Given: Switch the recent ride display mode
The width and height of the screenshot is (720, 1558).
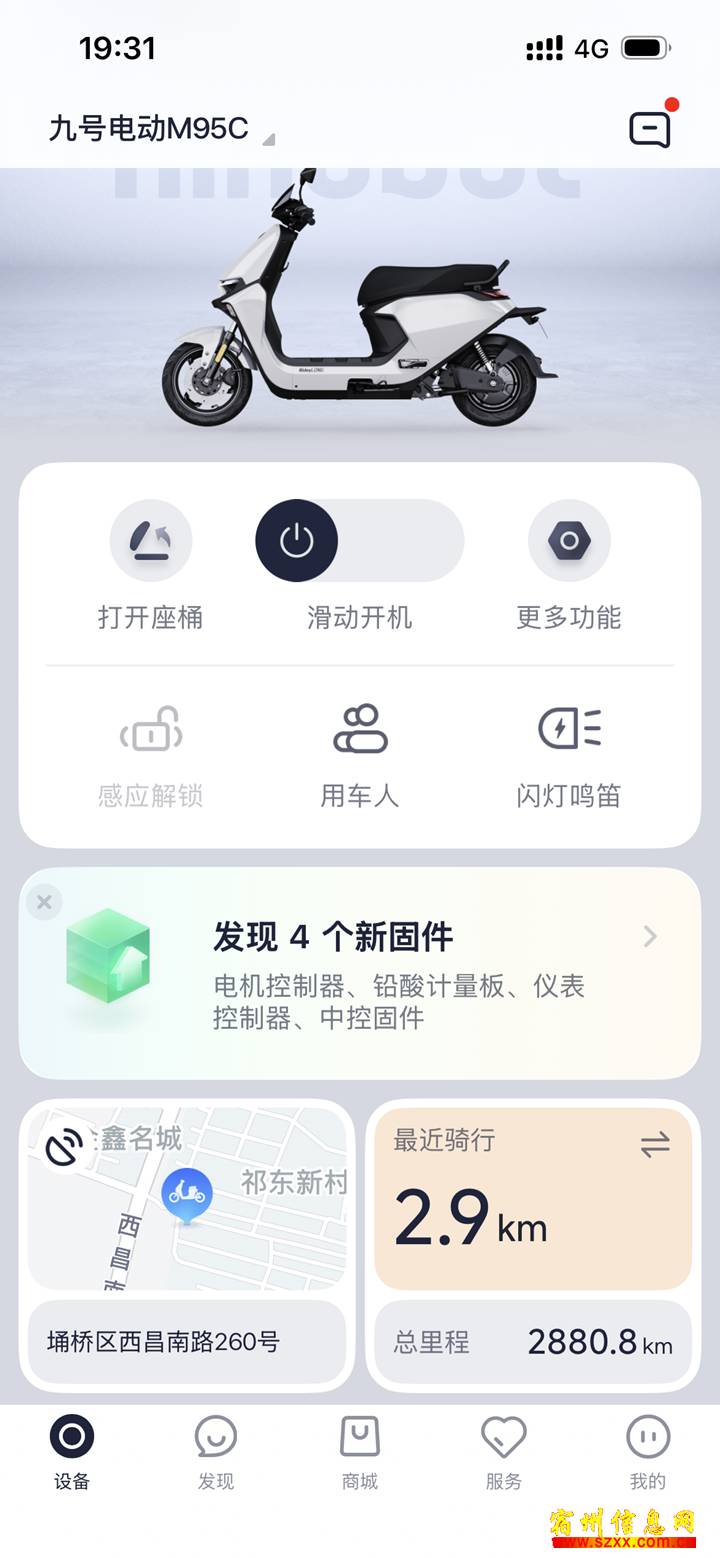Looking at the screenshot, I should coord(655,1145).
